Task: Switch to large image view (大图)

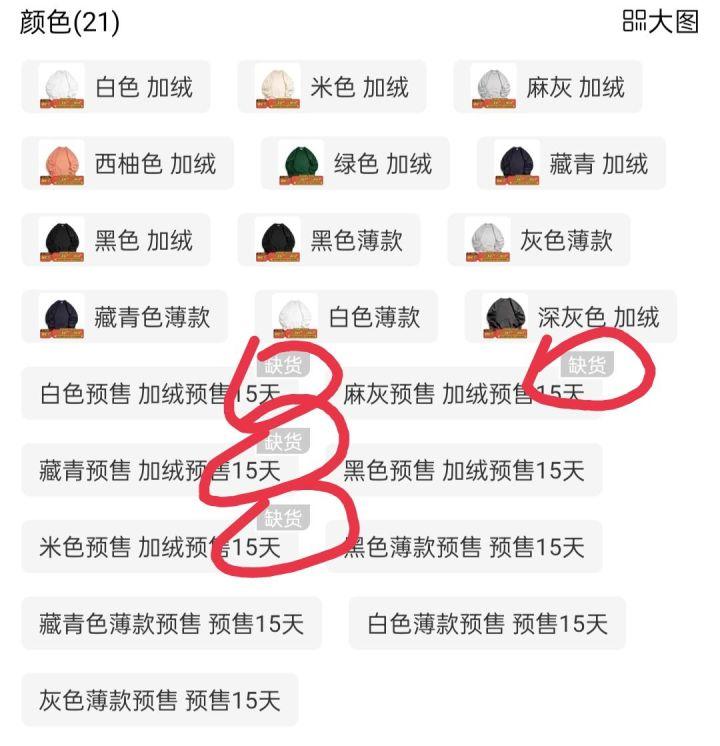Action: click(660, 22)
